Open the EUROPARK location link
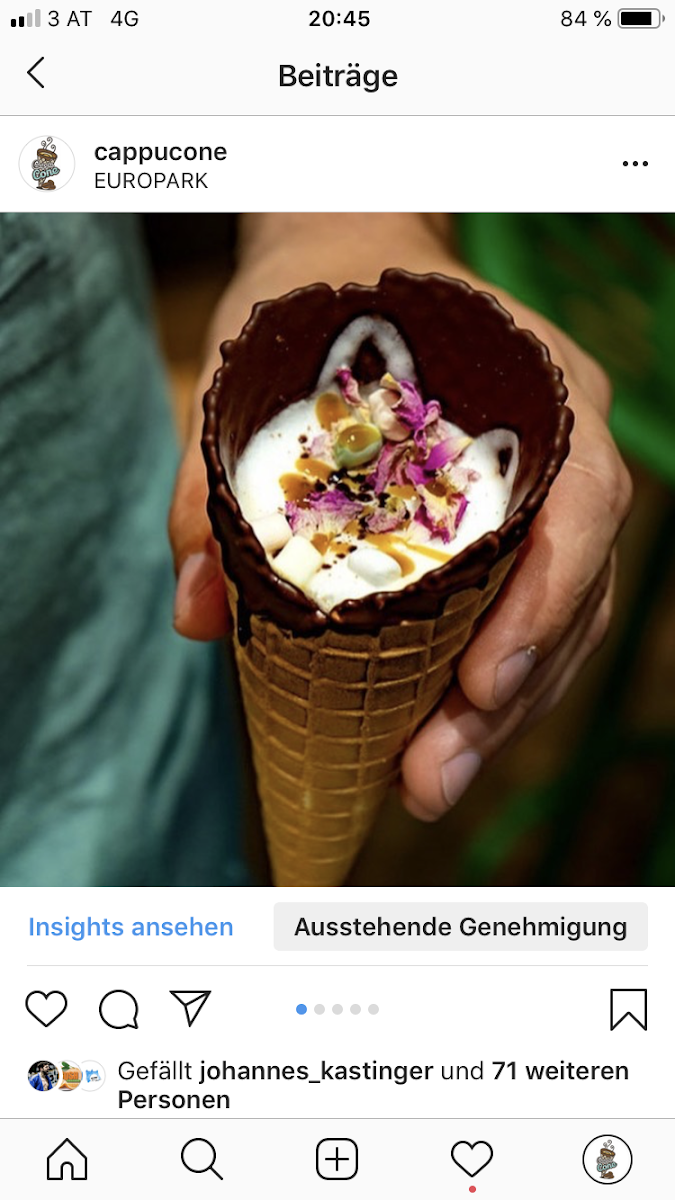 (151, 181)
